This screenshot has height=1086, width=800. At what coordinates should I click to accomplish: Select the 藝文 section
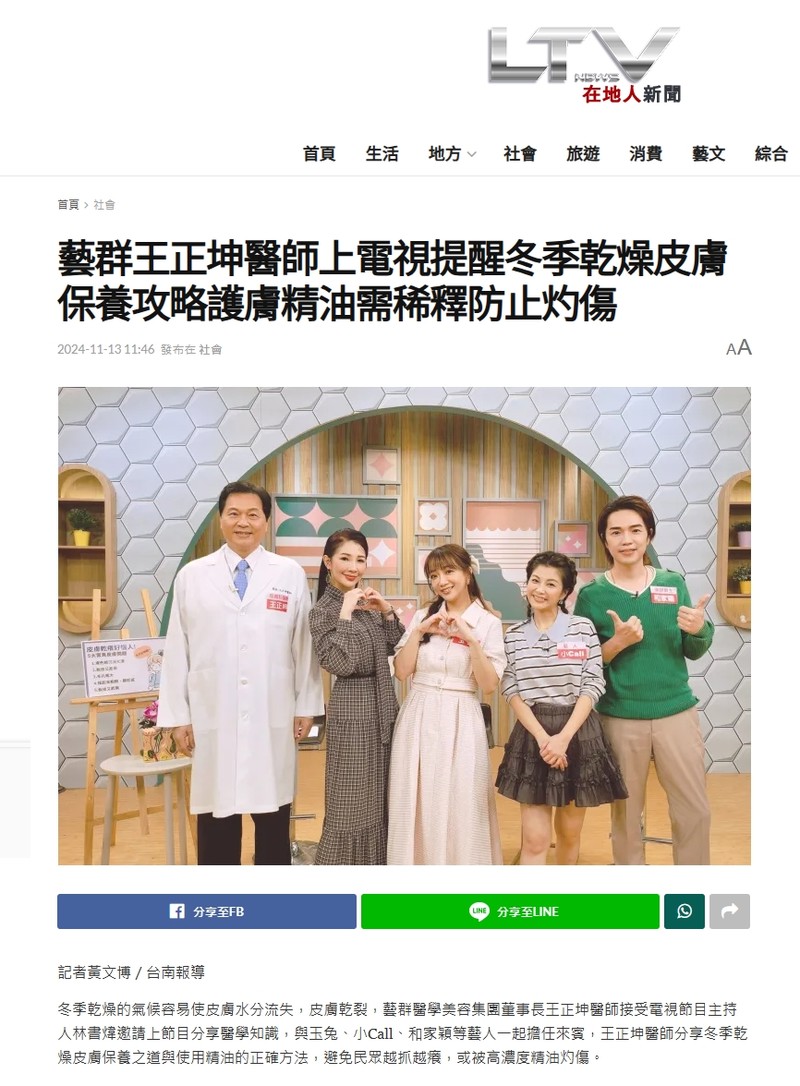pos(709,154)
